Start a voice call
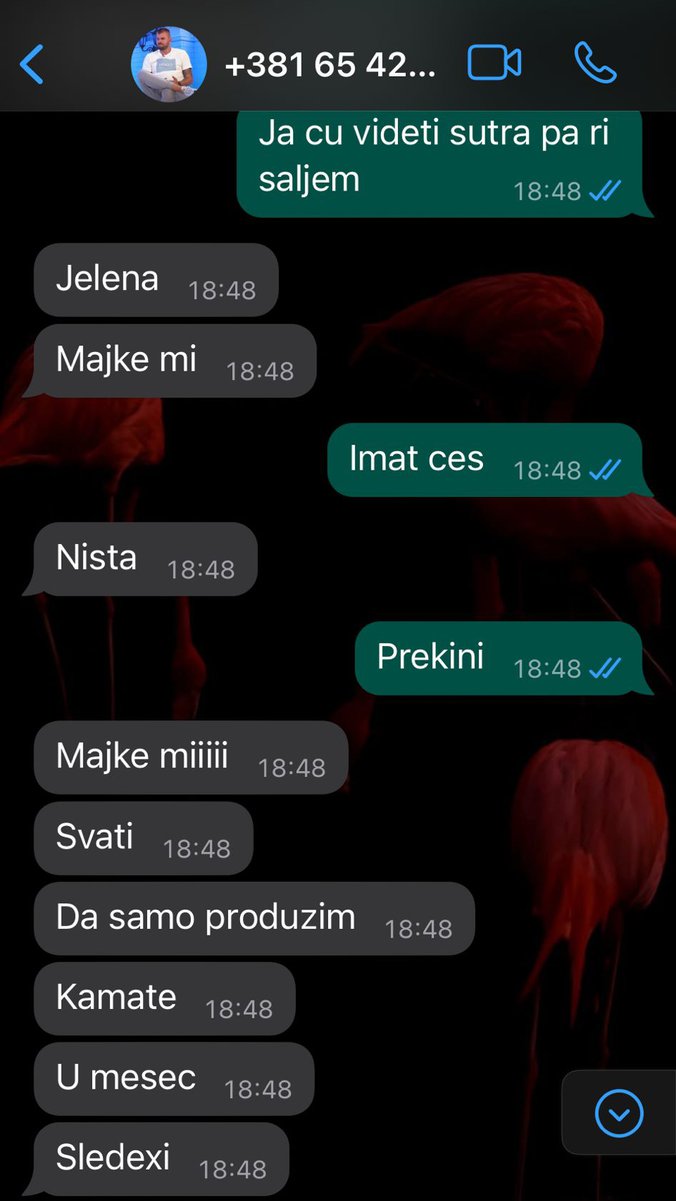The height and width of the screenshot is (1201, 676). 595,63
